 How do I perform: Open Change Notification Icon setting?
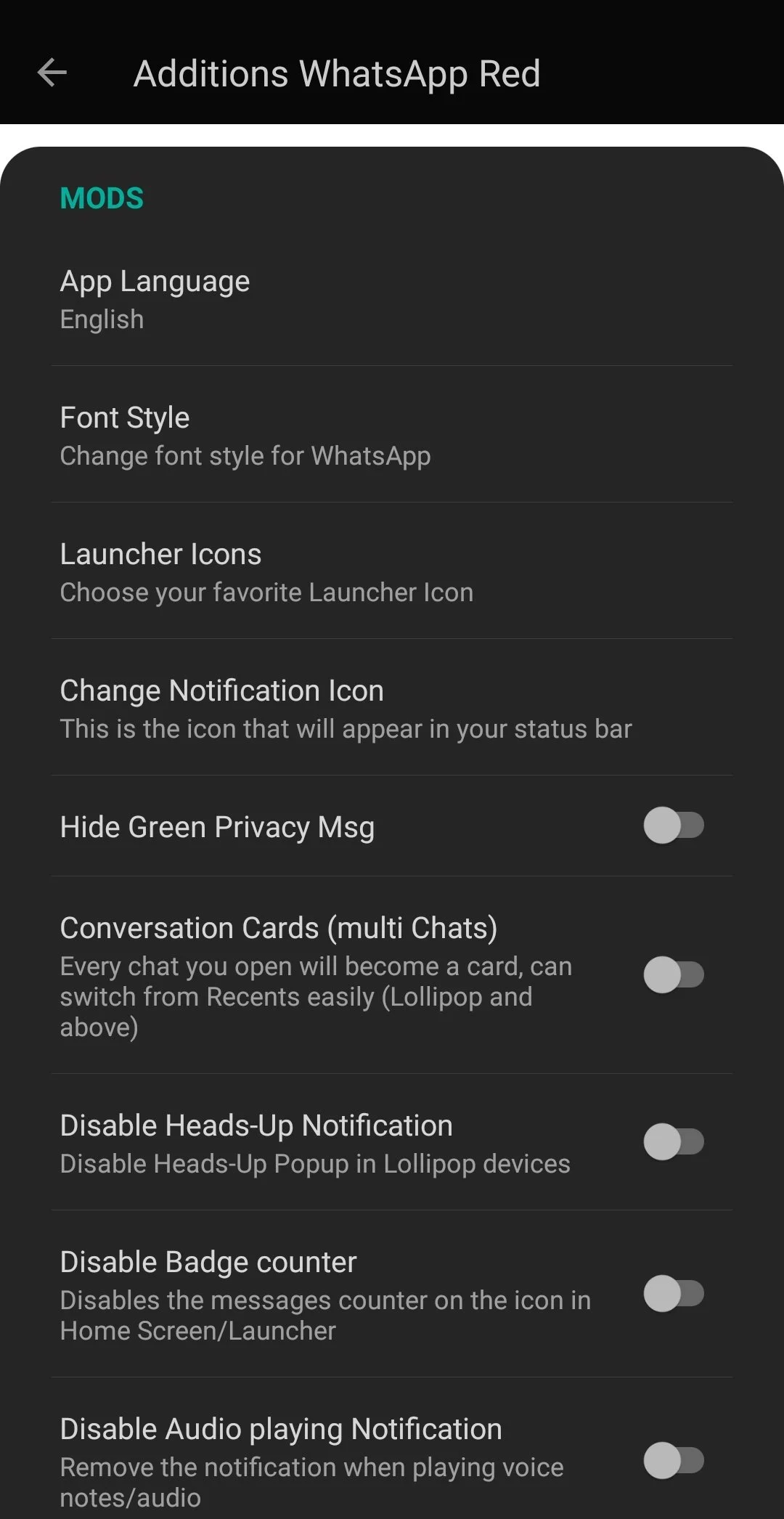(x=221, y=690)
